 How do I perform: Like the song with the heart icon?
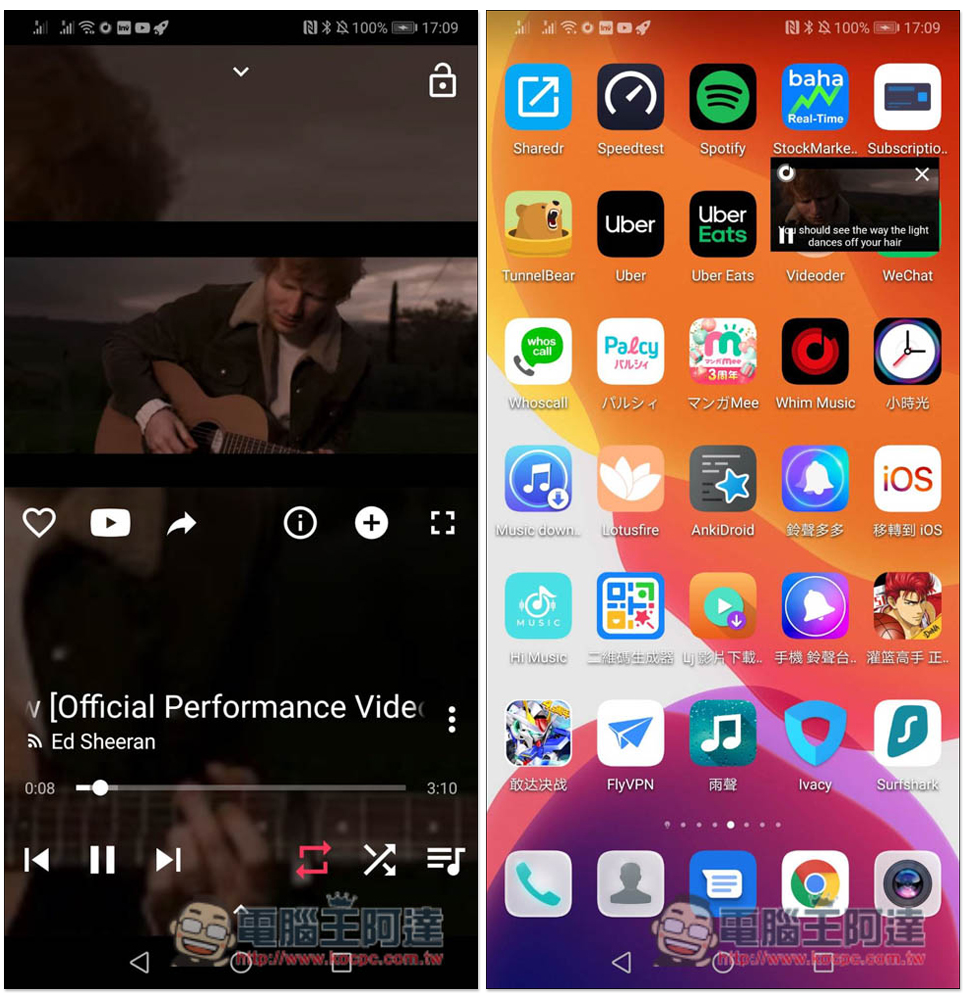click(x=39, y=523)
